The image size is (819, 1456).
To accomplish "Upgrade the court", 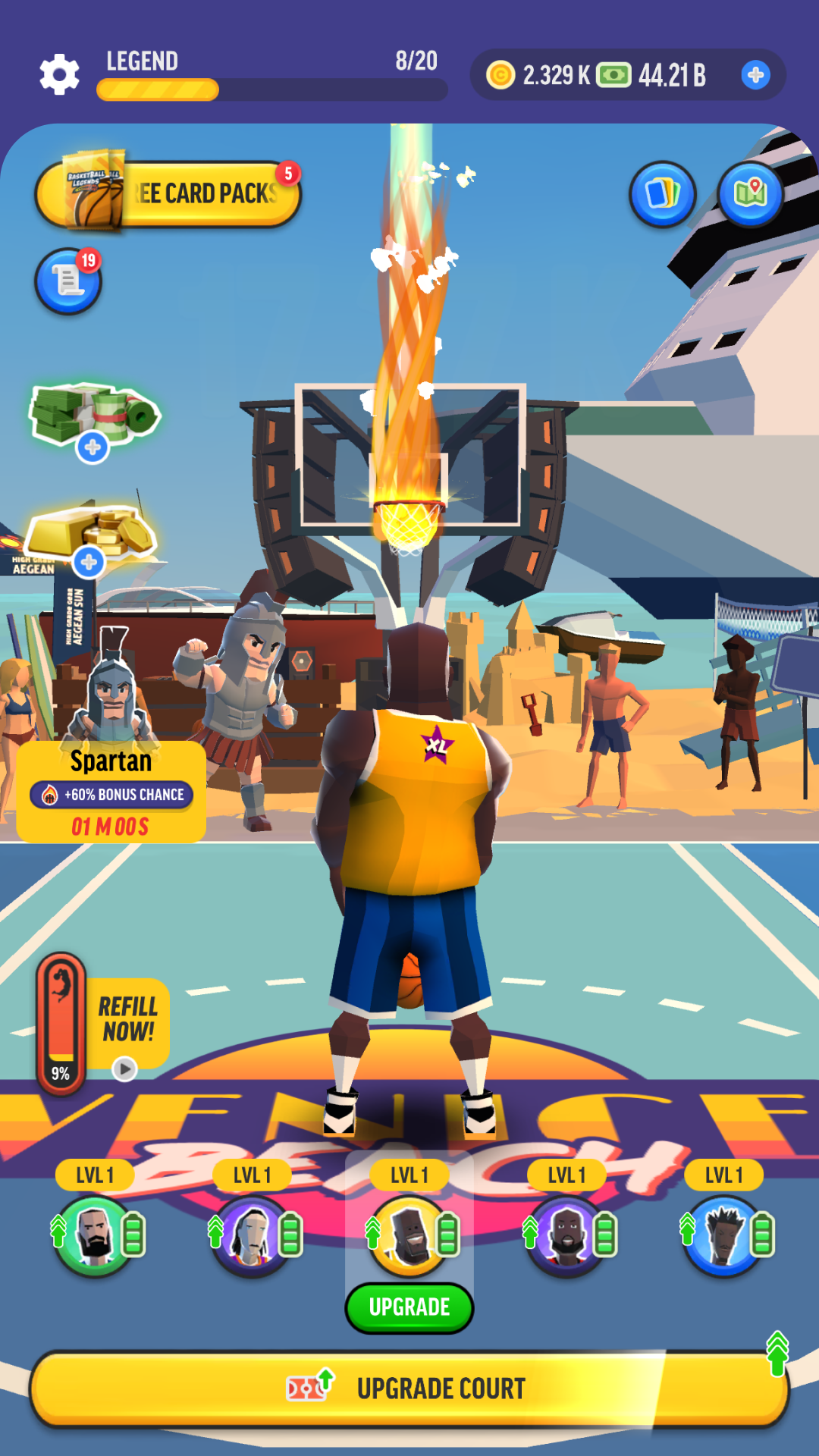I will click(409, 1389).
